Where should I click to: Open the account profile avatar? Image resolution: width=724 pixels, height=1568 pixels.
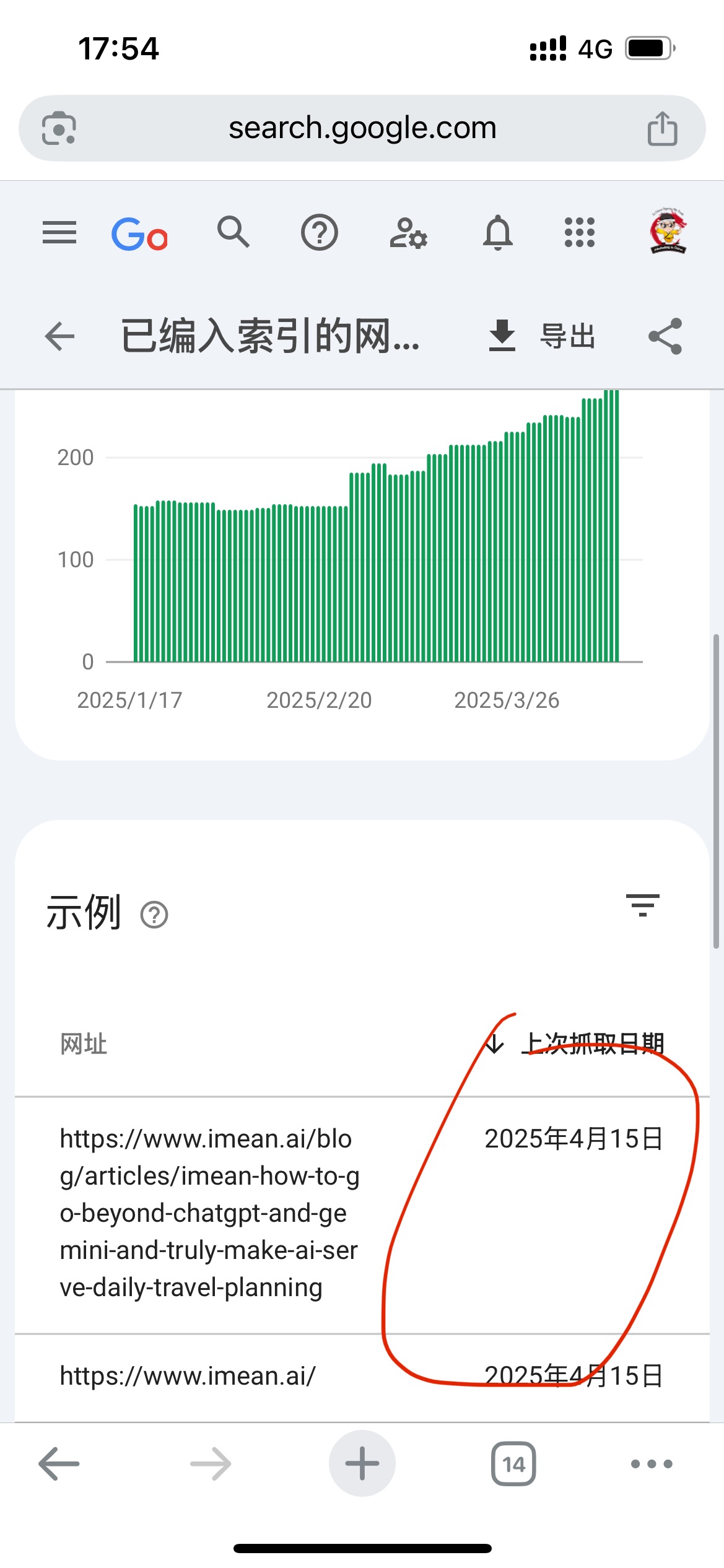[x=668, y=233]
